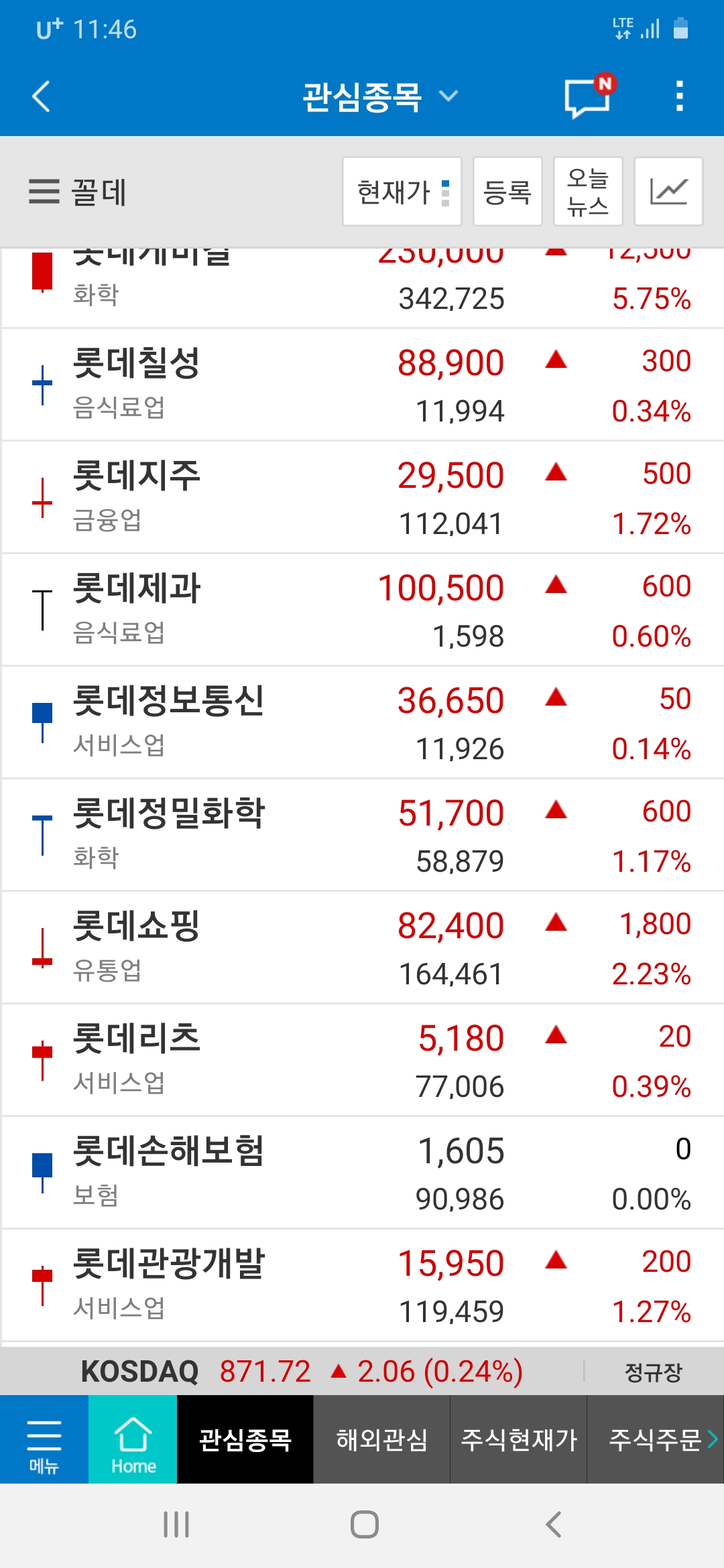Screen dimensions: 724x1568
Task: Open the 메뉴 drawer button
Action: pos(44,1439)
